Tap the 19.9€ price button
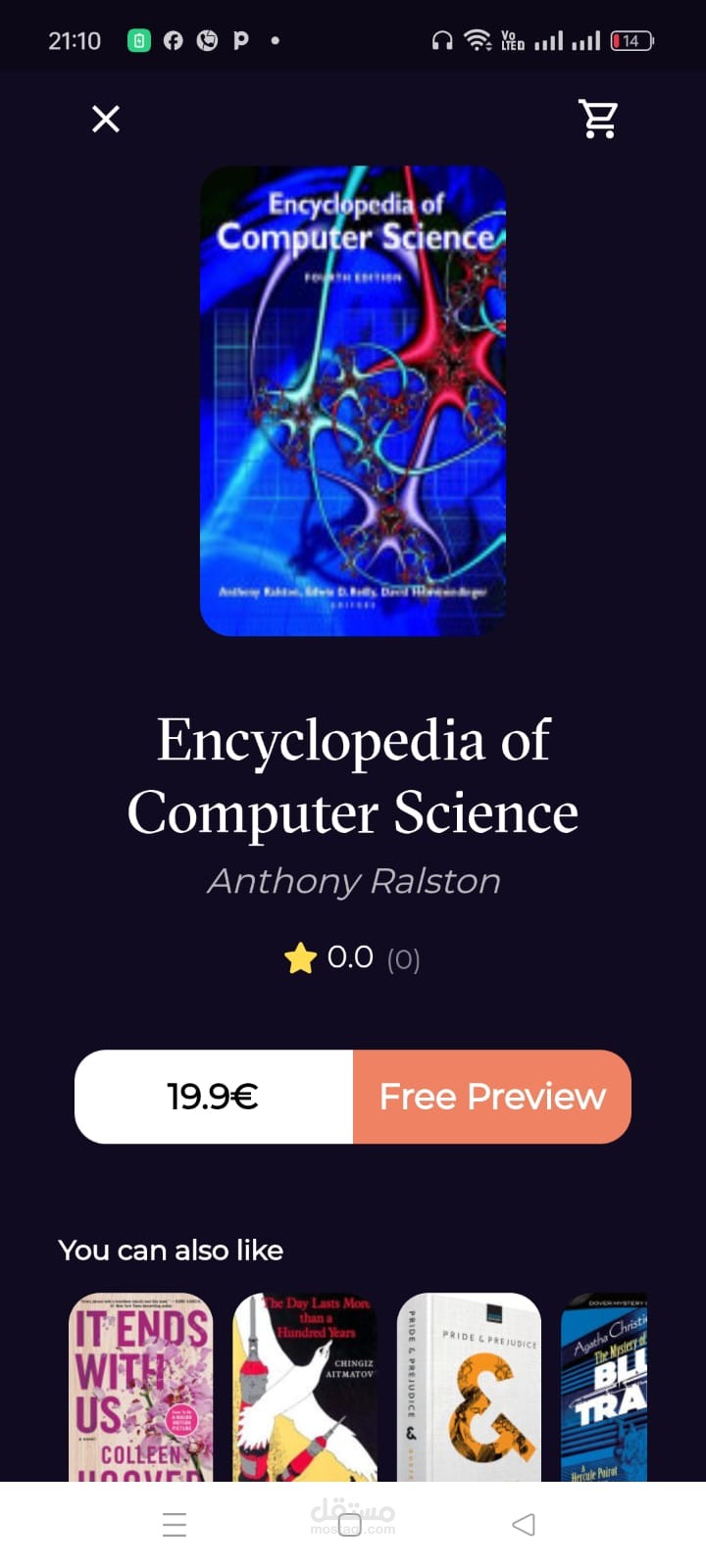The image size is (706, 1568). [x=214, y=1097]
